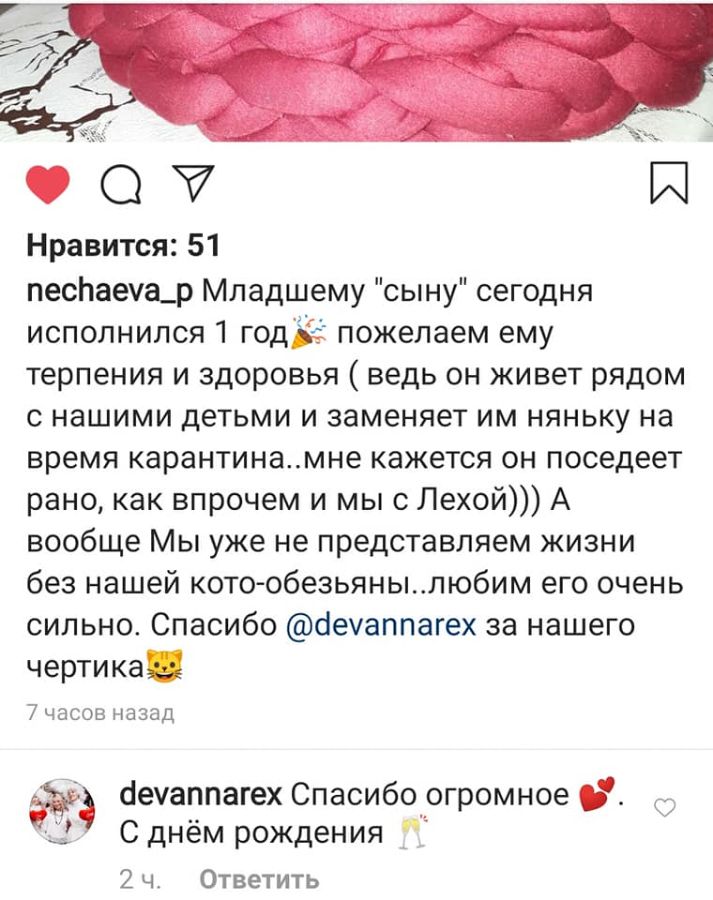Open the post's pink knitted photo
This screenshot has width=713, height=900.
tap(356, 65)
